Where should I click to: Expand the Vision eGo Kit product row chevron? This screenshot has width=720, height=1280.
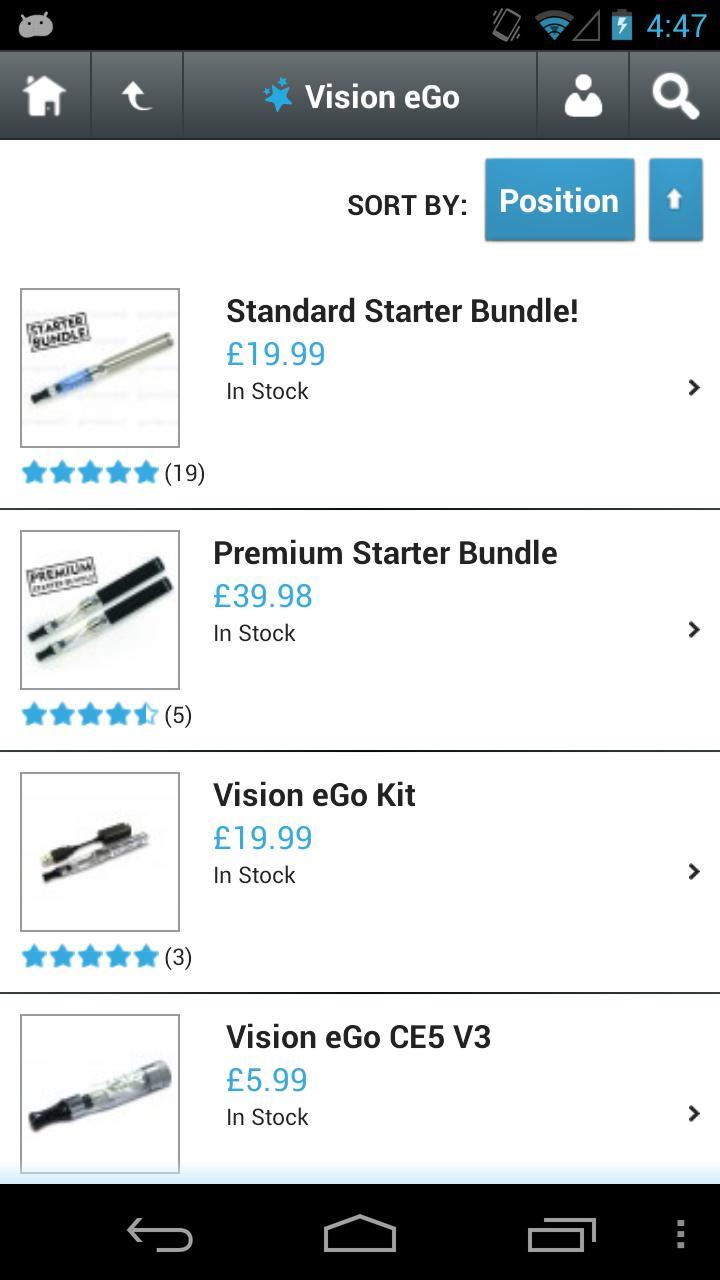[695, 871]
